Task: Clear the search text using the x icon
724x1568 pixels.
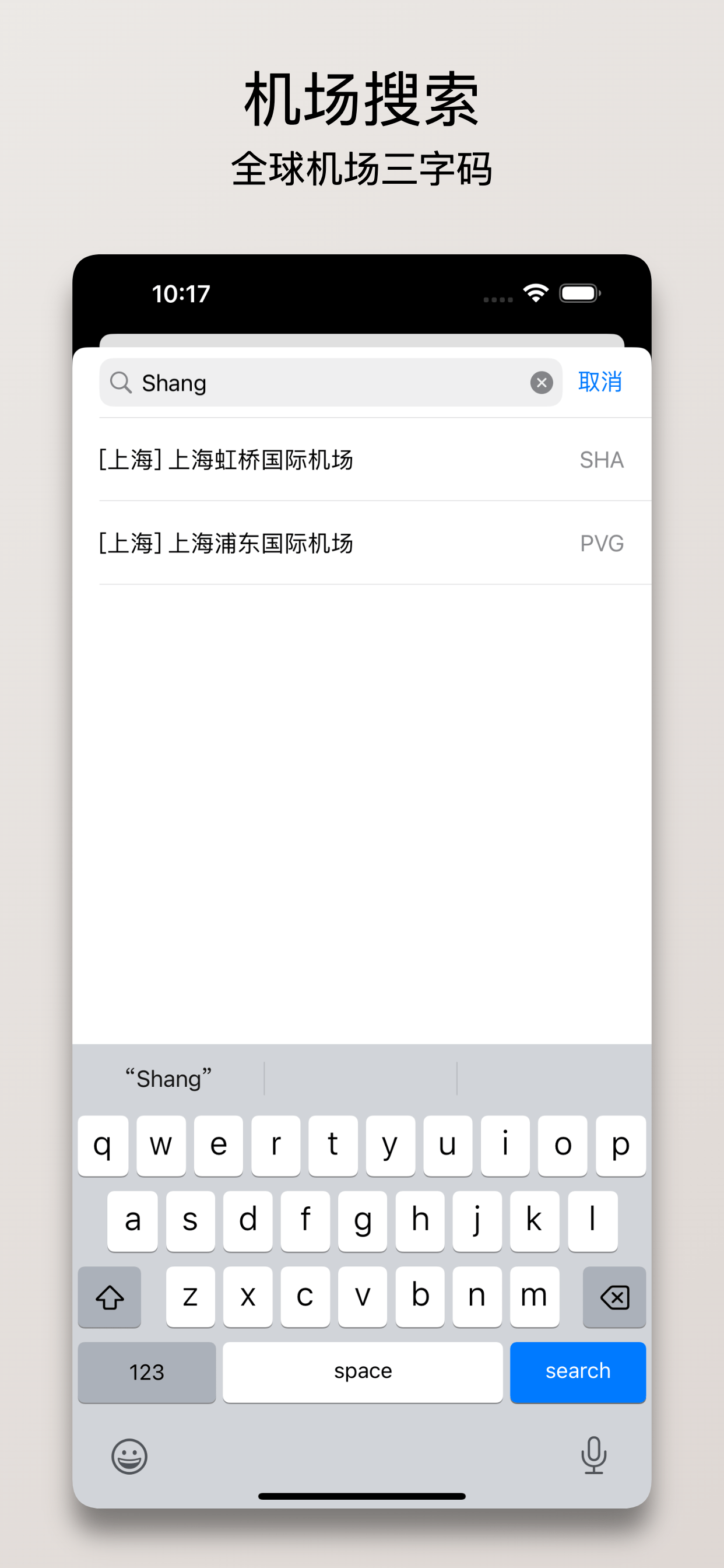Action: coord(541,382)
